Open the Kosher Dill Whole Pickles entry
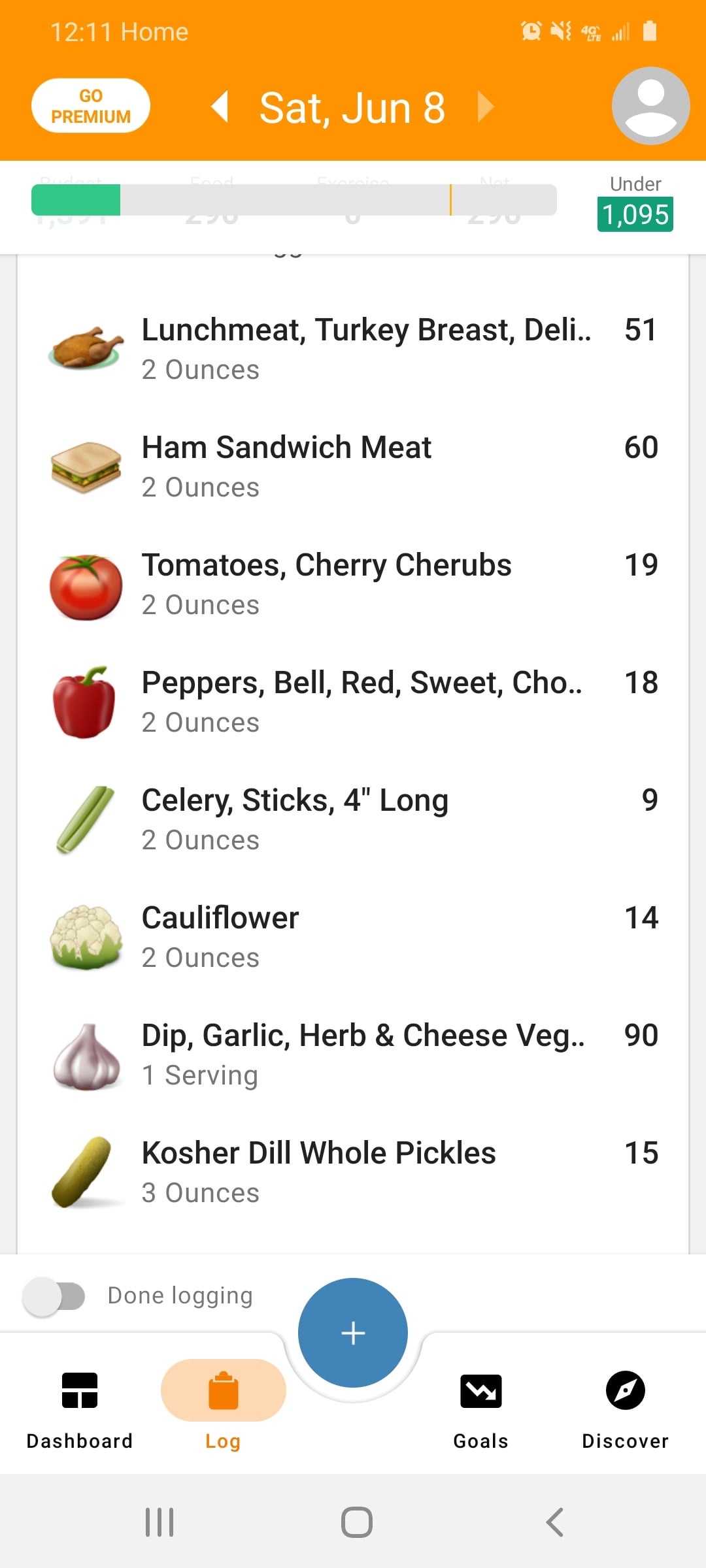 (353, 1172)
